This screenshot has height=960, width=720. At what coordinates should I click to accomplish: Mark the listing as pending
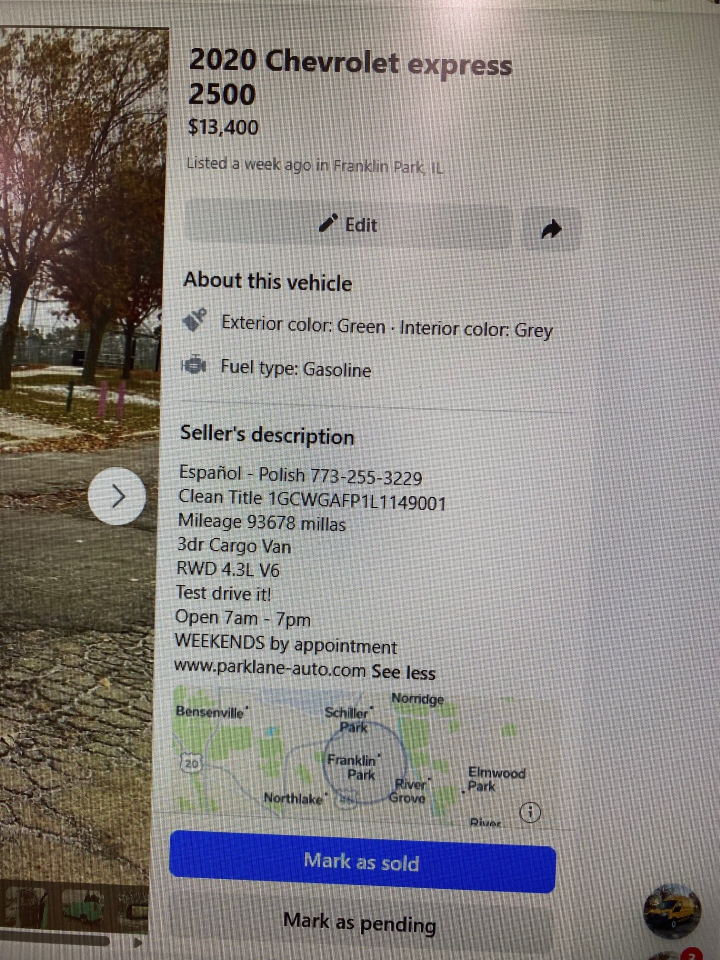[359, 922]
